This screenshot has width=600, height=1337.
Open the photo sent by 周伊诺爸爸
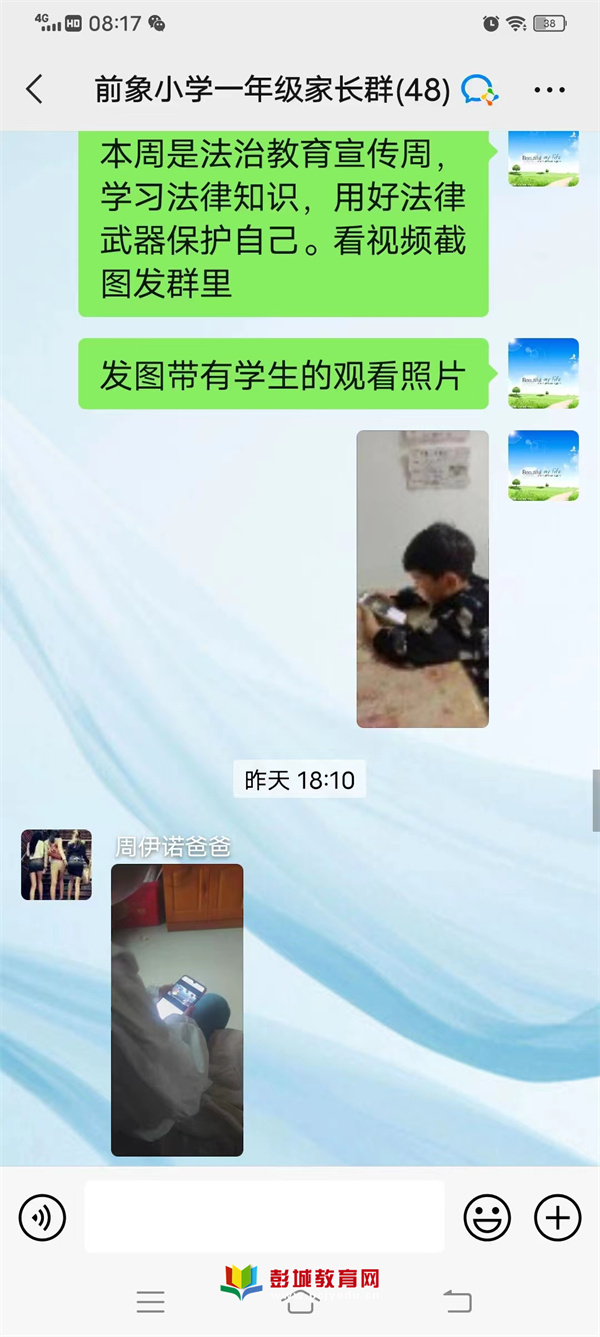(x=177, y=1010)
